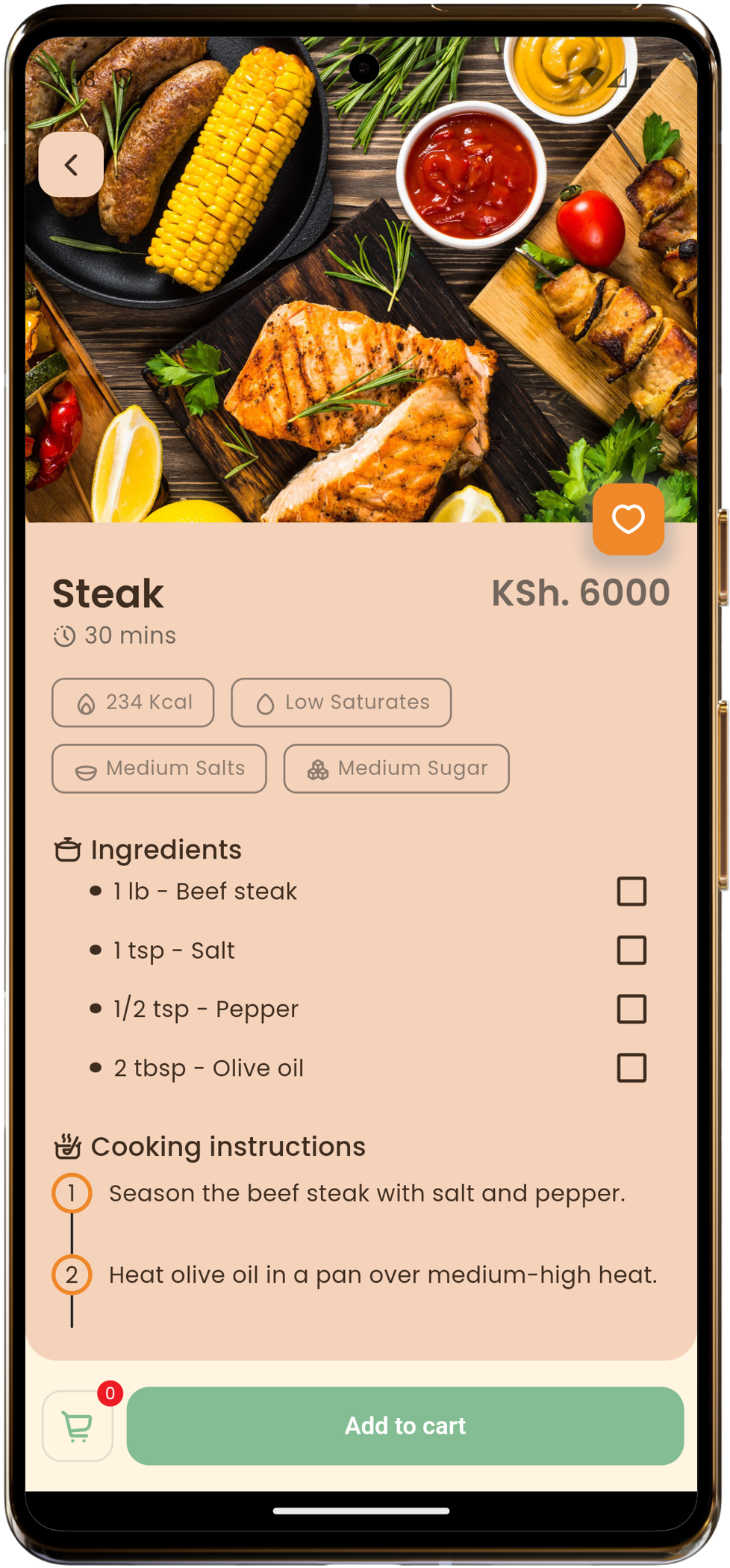Go back using the arrow button
The width and height of the screenshot is (730, 1568).
point(71,165)
